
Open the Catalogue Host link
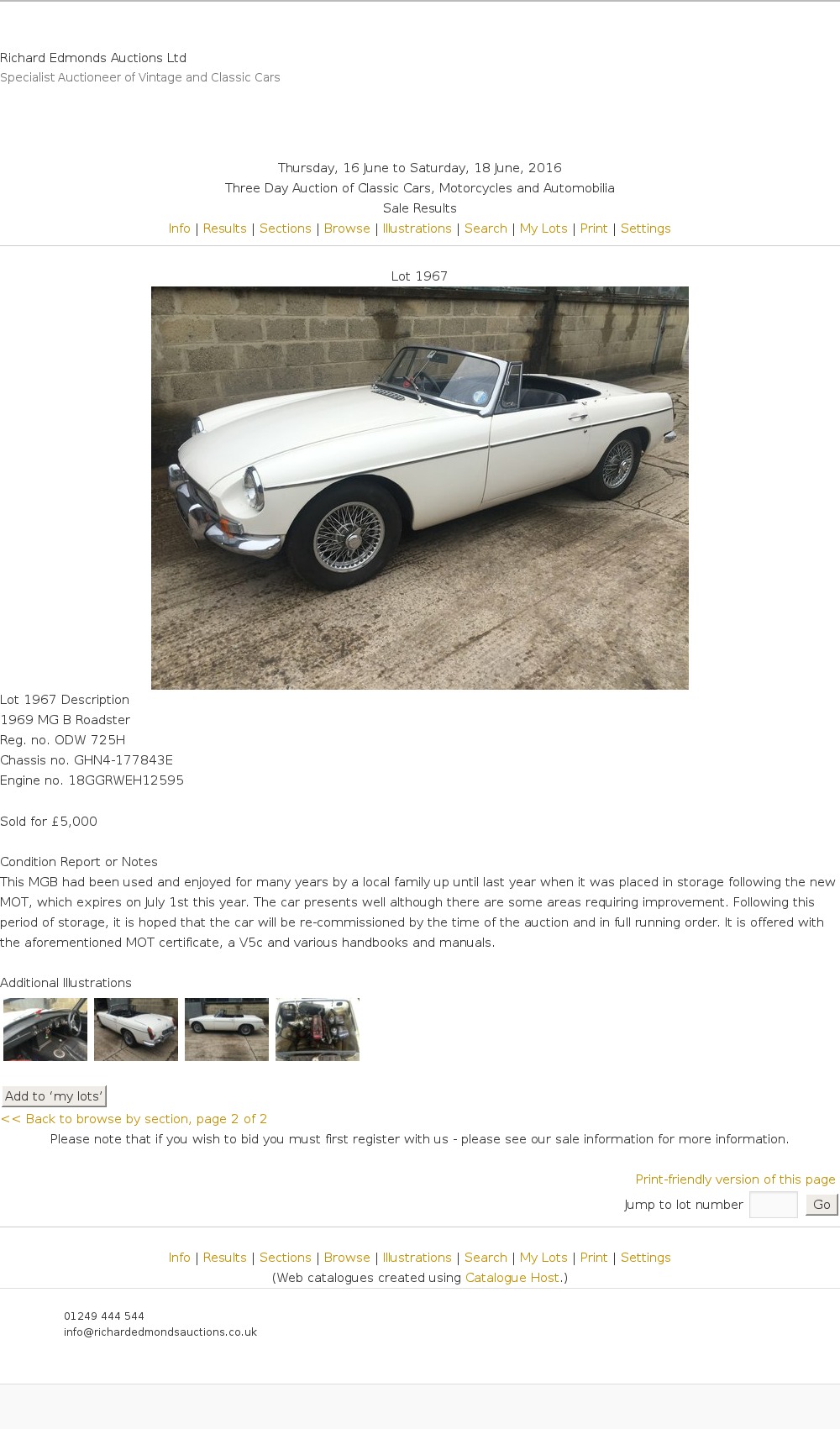(x=512, y=1278)
